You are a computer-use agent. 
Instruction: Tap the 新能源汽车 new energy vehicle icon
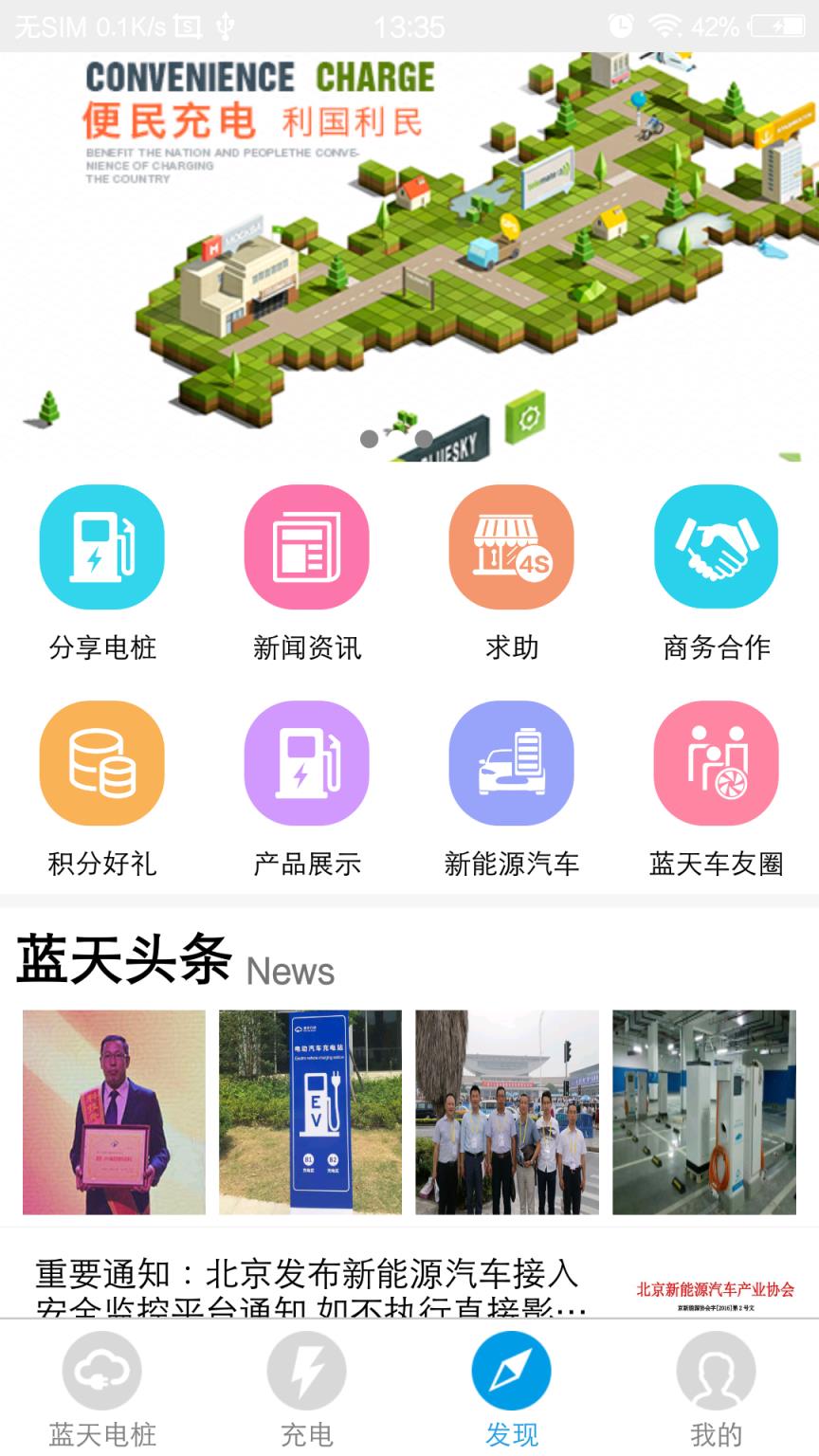pyautogui.click(x=511, y=762)
